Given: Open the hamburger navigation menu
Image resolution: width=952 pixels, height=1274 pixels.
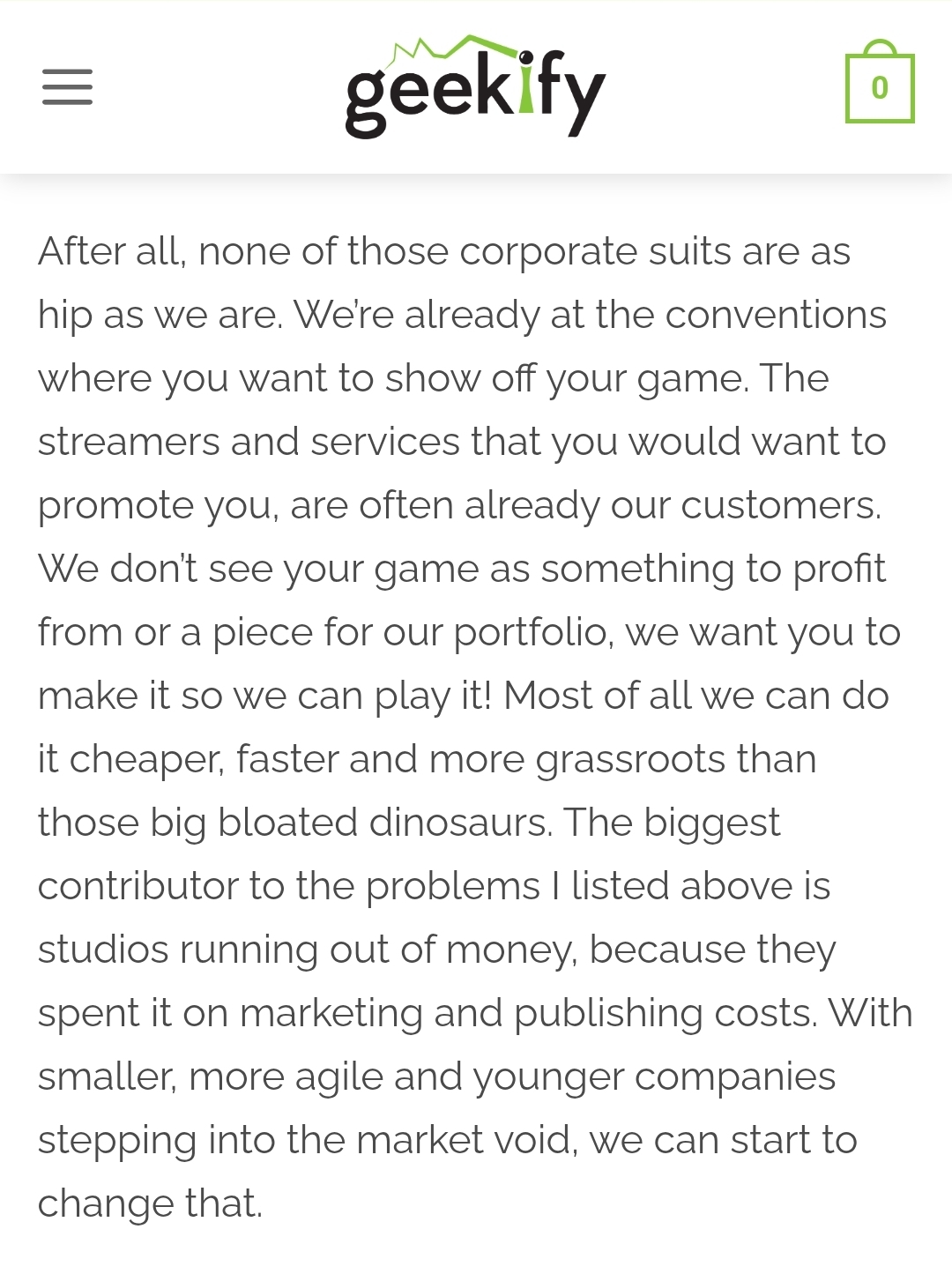Looking at the screenshot, I should coord(67,87).
